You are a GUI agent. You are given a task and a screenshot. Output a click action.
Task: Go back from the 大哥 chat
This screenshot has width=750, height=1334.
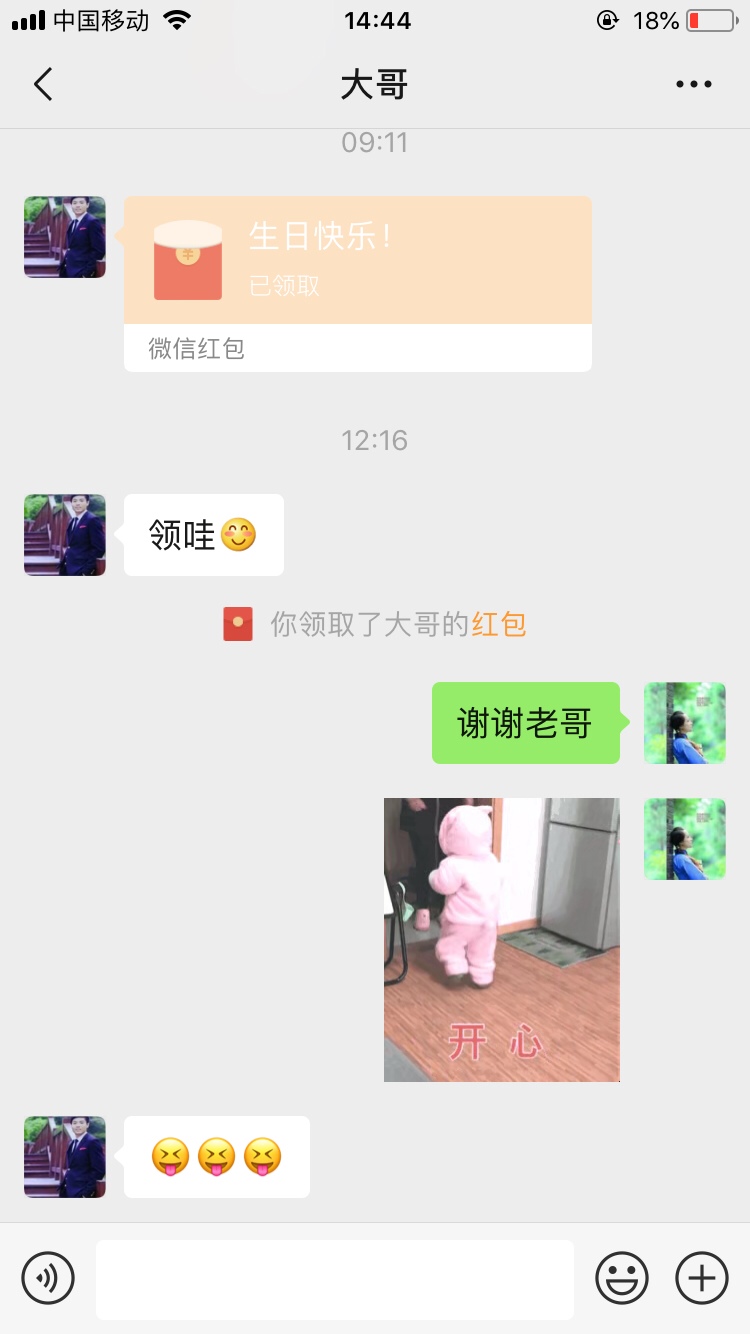[x=43, y=85]
